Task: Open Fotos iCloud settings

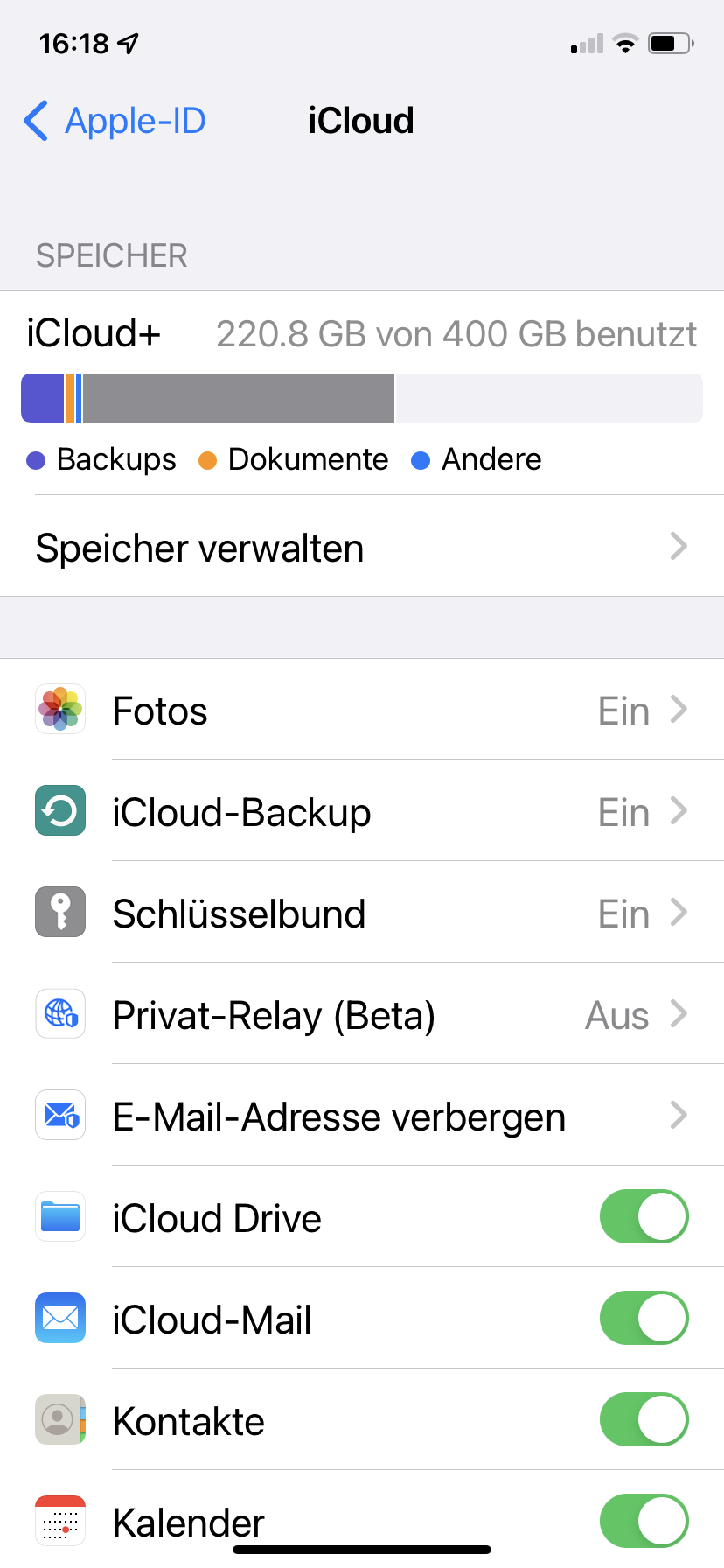Action: point(362,710)
